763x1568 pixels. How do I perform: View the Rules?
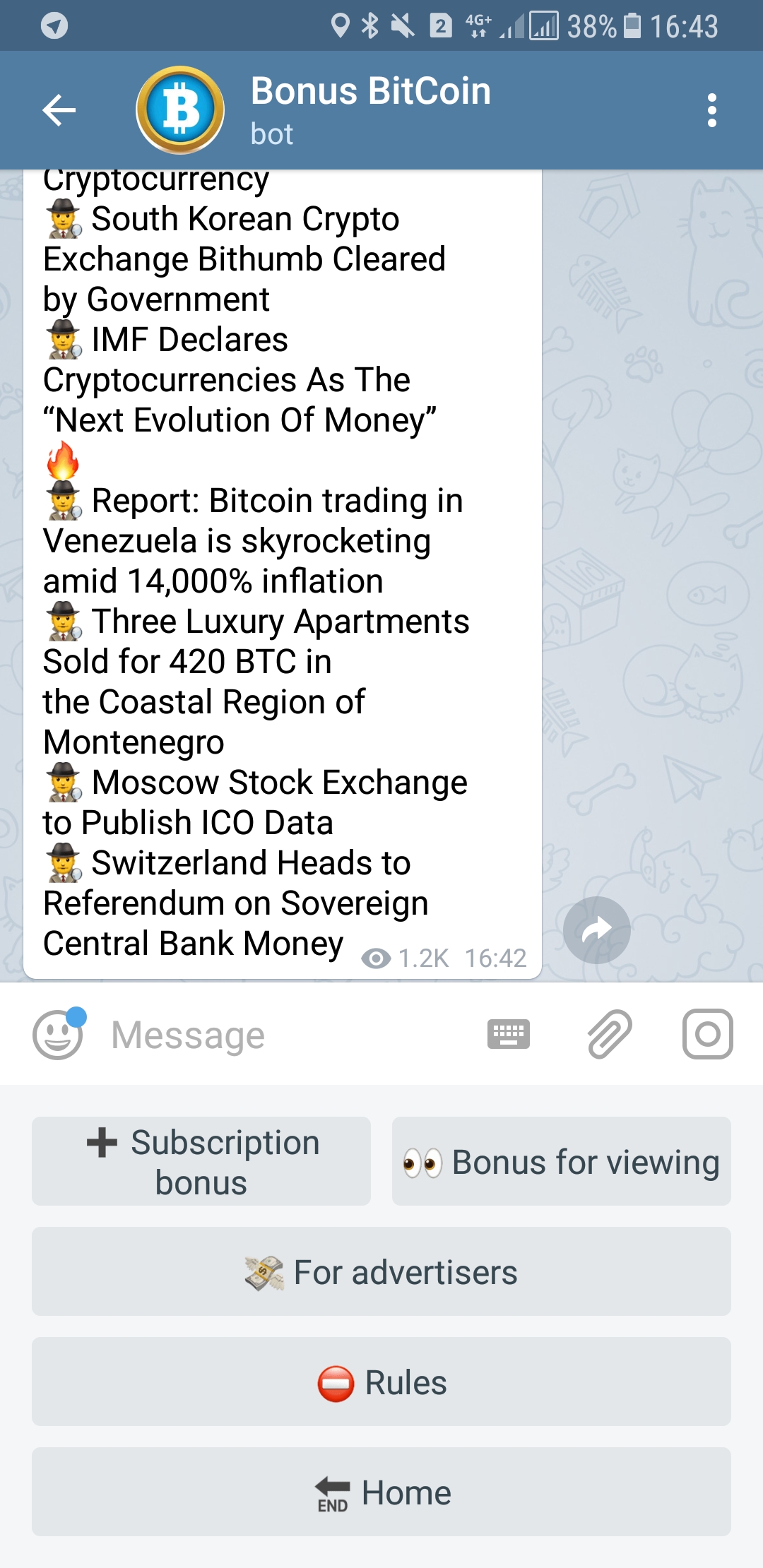(381, 1382)
